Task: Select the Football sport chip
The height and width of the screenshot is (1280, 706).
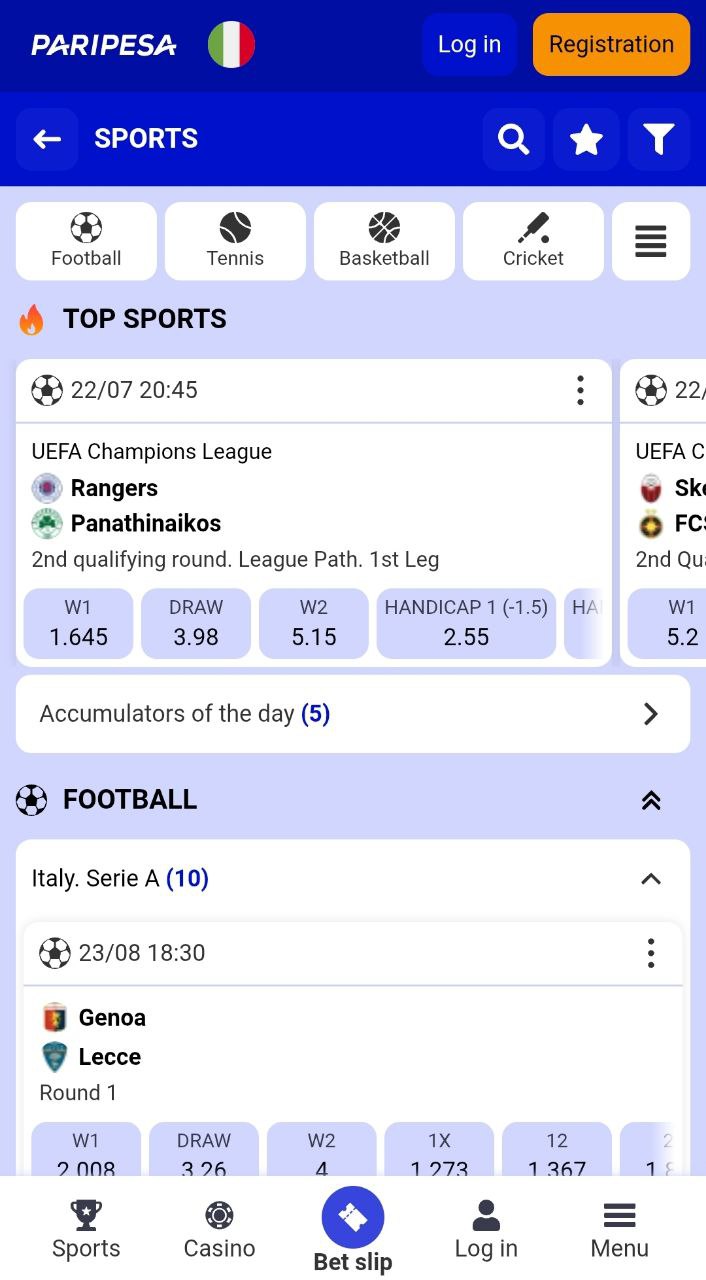Action: click(x=86, y=241)
